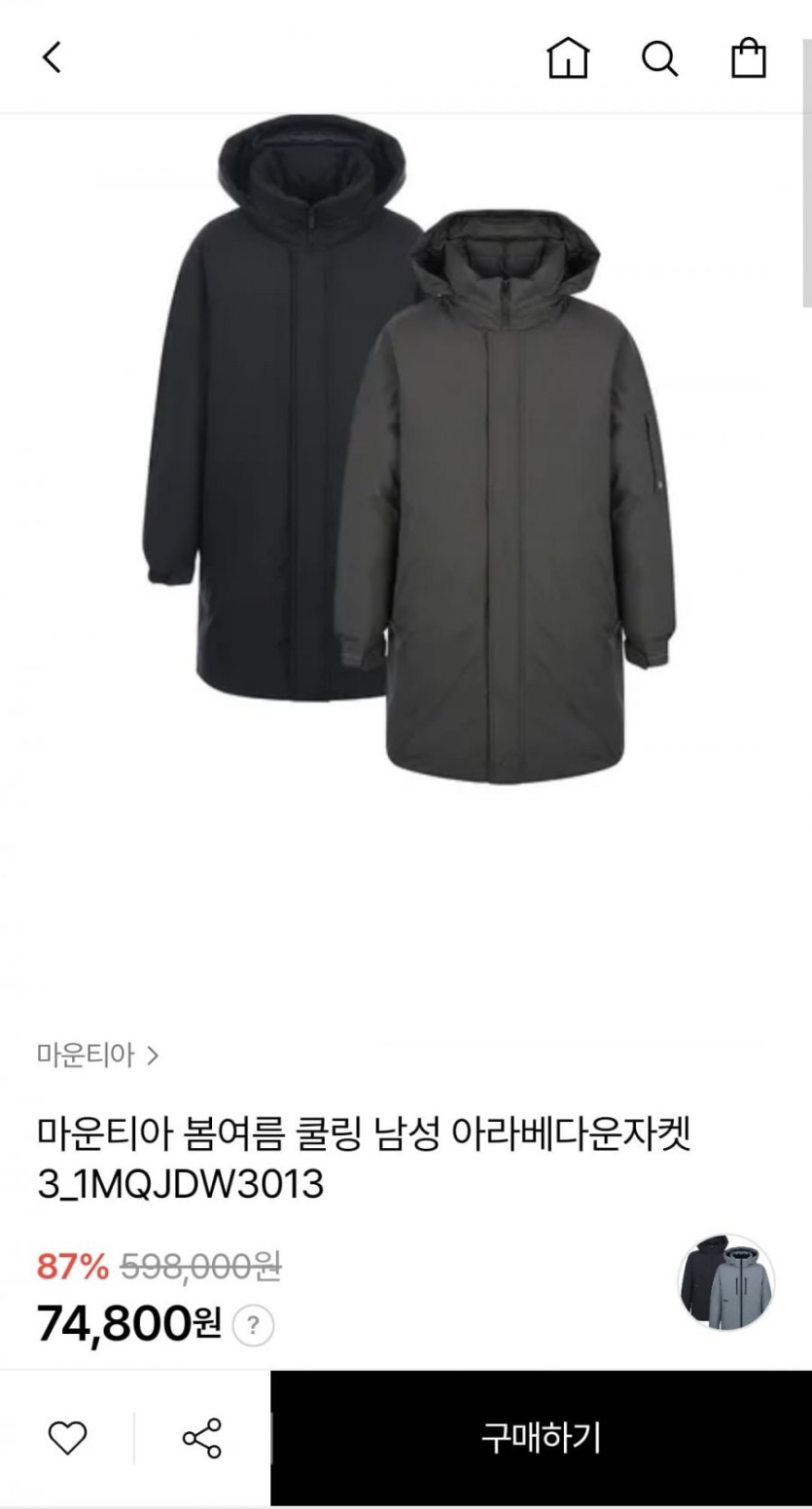This screenshot has height=1509, width=812.
Task: Open the home page icon
Action: coord(568,58)
